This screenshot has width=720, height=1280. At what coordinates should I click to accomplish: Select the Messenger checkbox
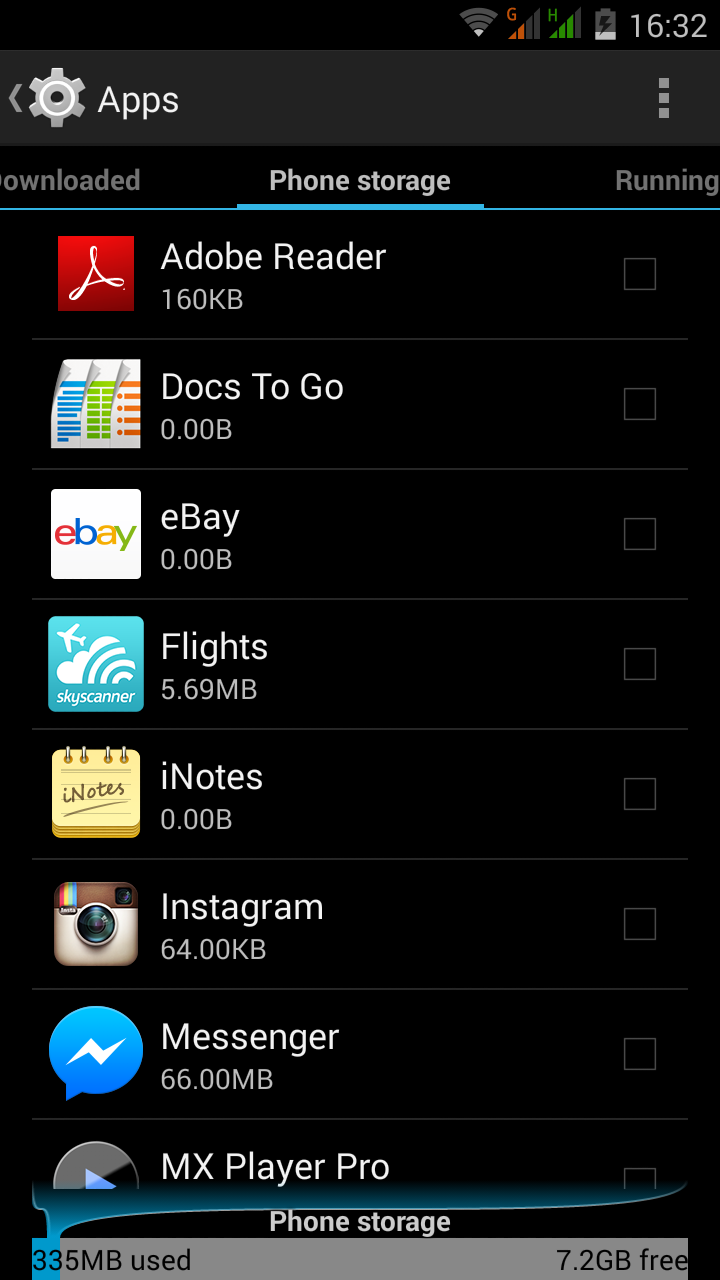639,1054
